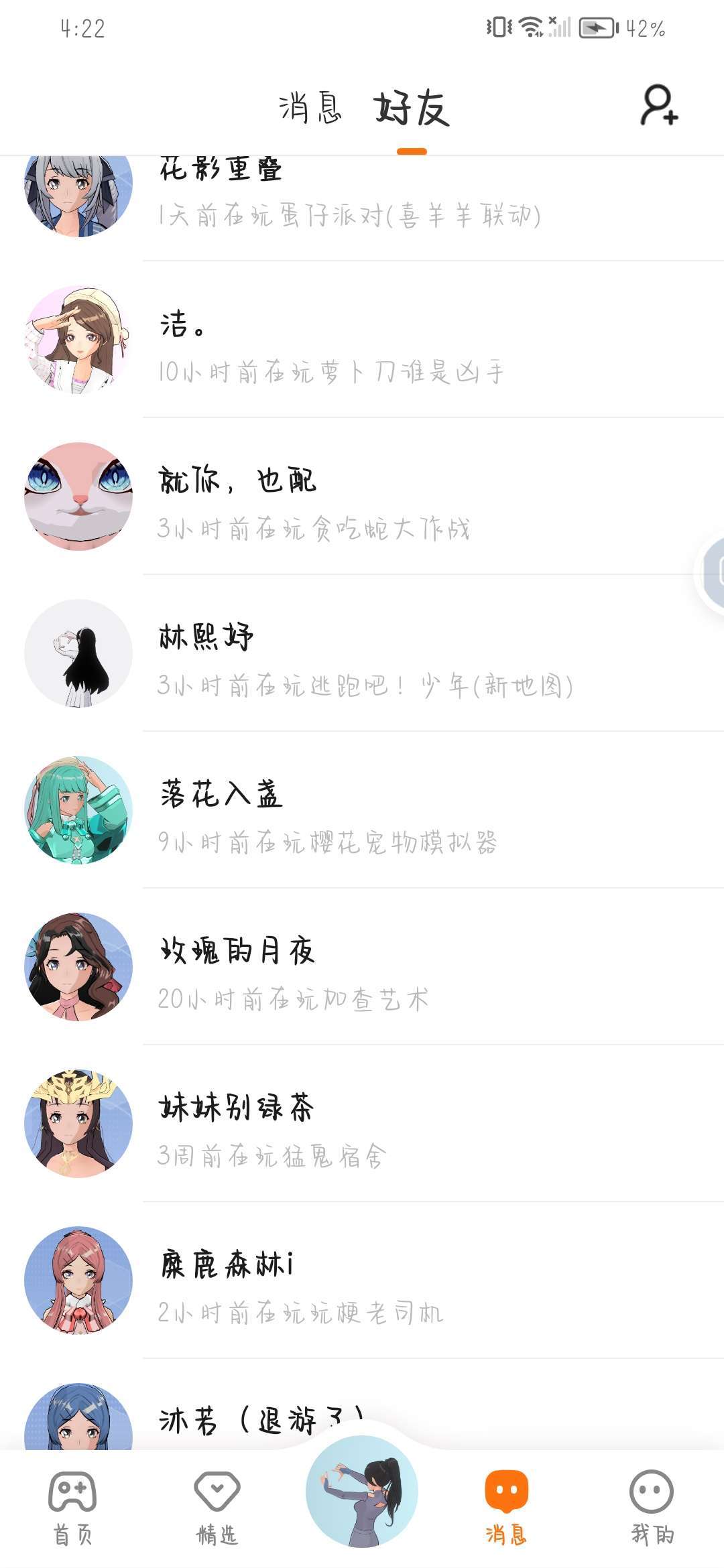Tap the add friend icon
Screen dimensions: 724x1568
tap(659, 105)
